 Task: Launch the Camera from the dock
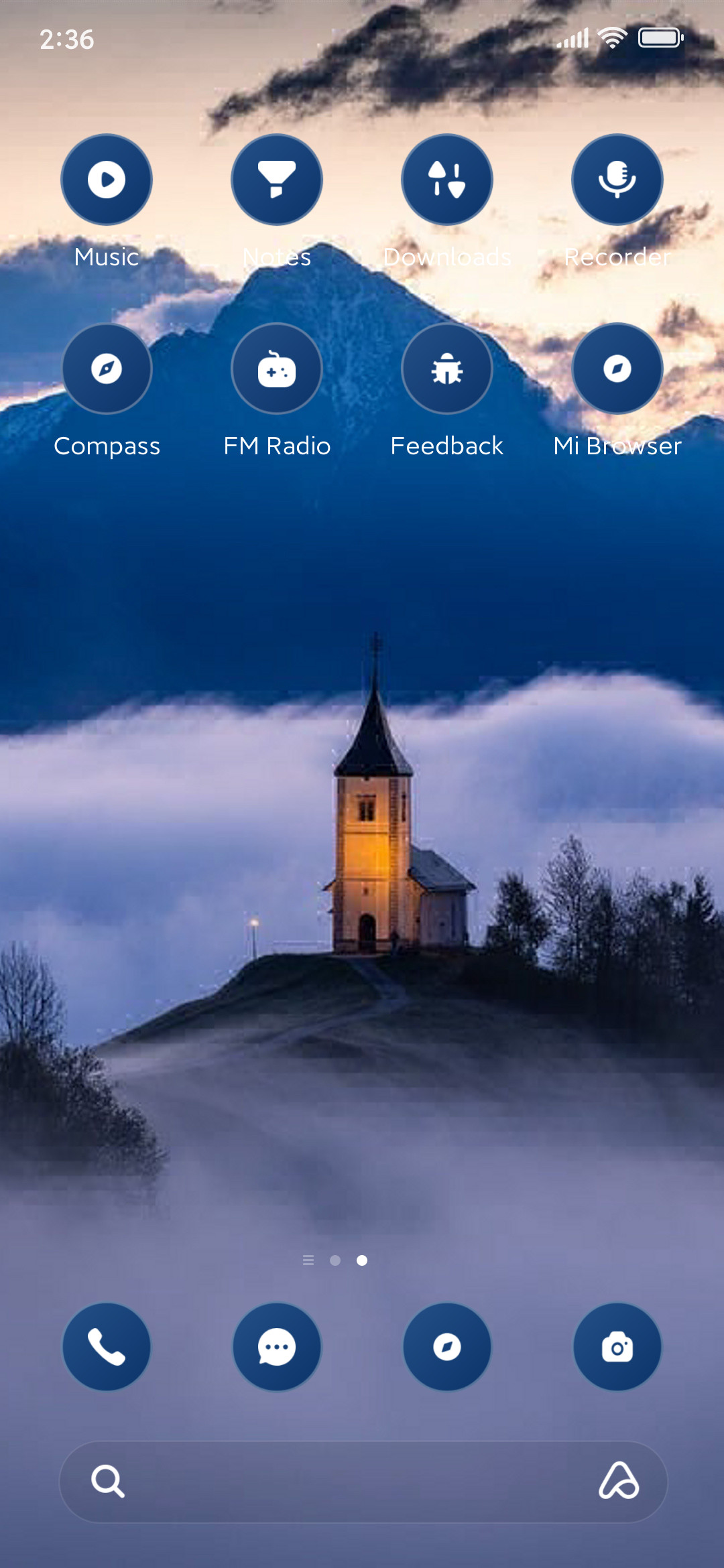point(617,1347)
